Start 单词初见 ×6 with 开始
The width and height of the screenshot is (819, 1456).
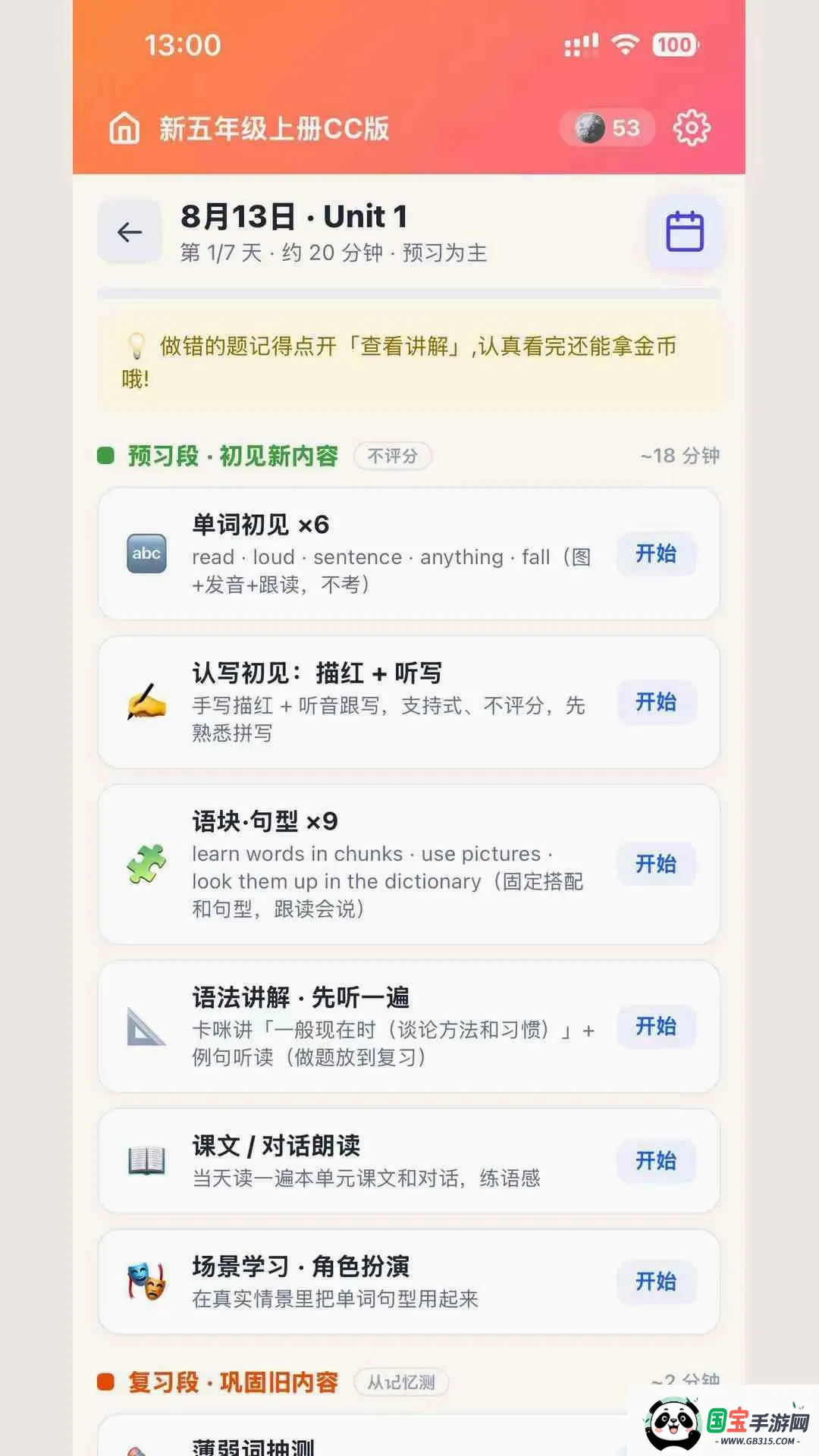[656, 554]
